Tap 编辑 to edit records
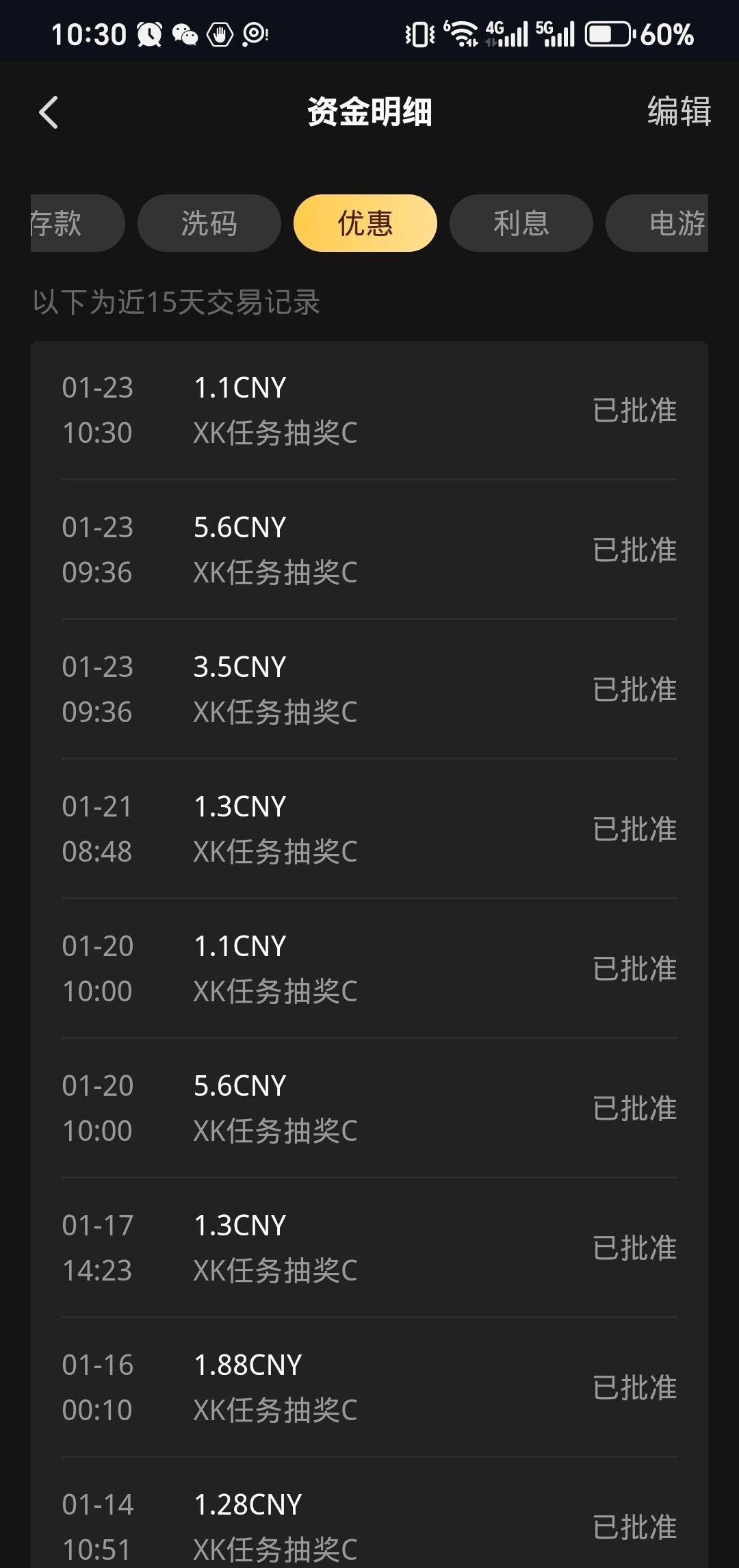 (679, 112)
